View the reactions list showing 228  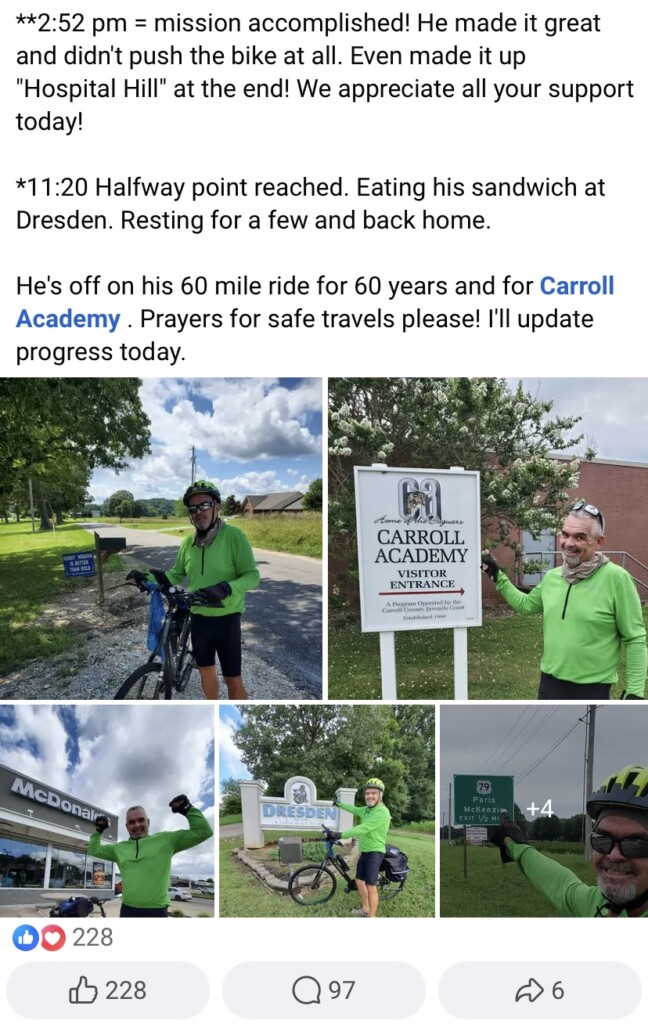pyautogui.click(x=63, y=937)
